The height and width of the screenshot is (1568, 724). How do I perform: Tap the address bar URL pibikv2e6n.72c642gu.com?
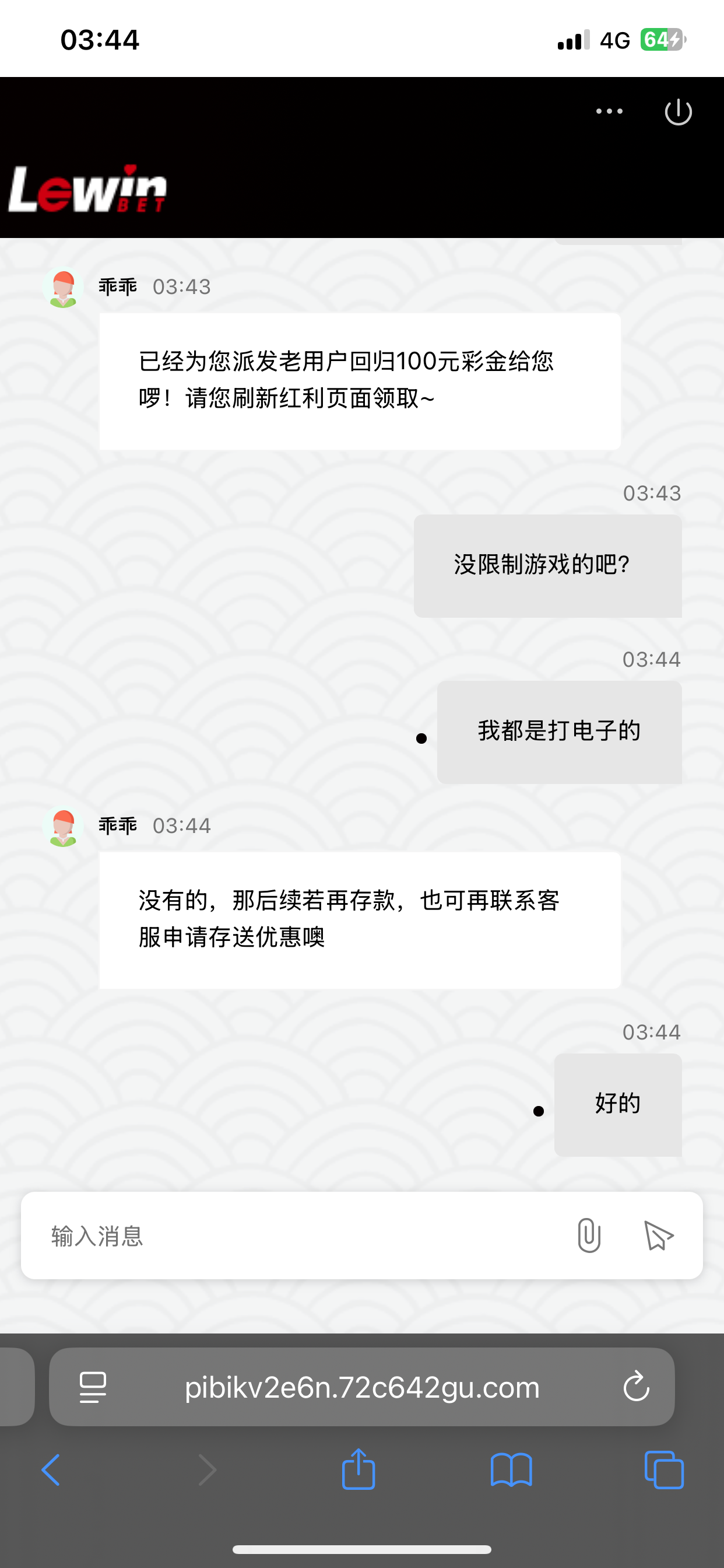tap(362, 1387)
